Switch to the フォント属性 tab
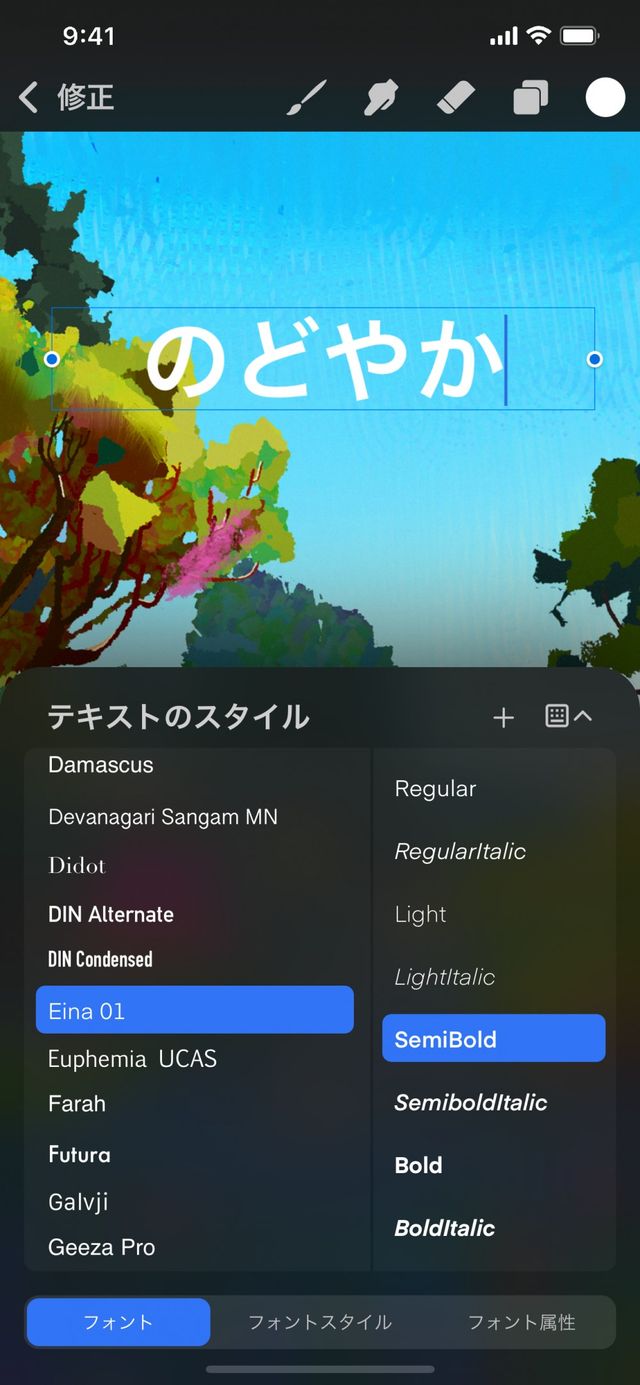 (521, 1322)
